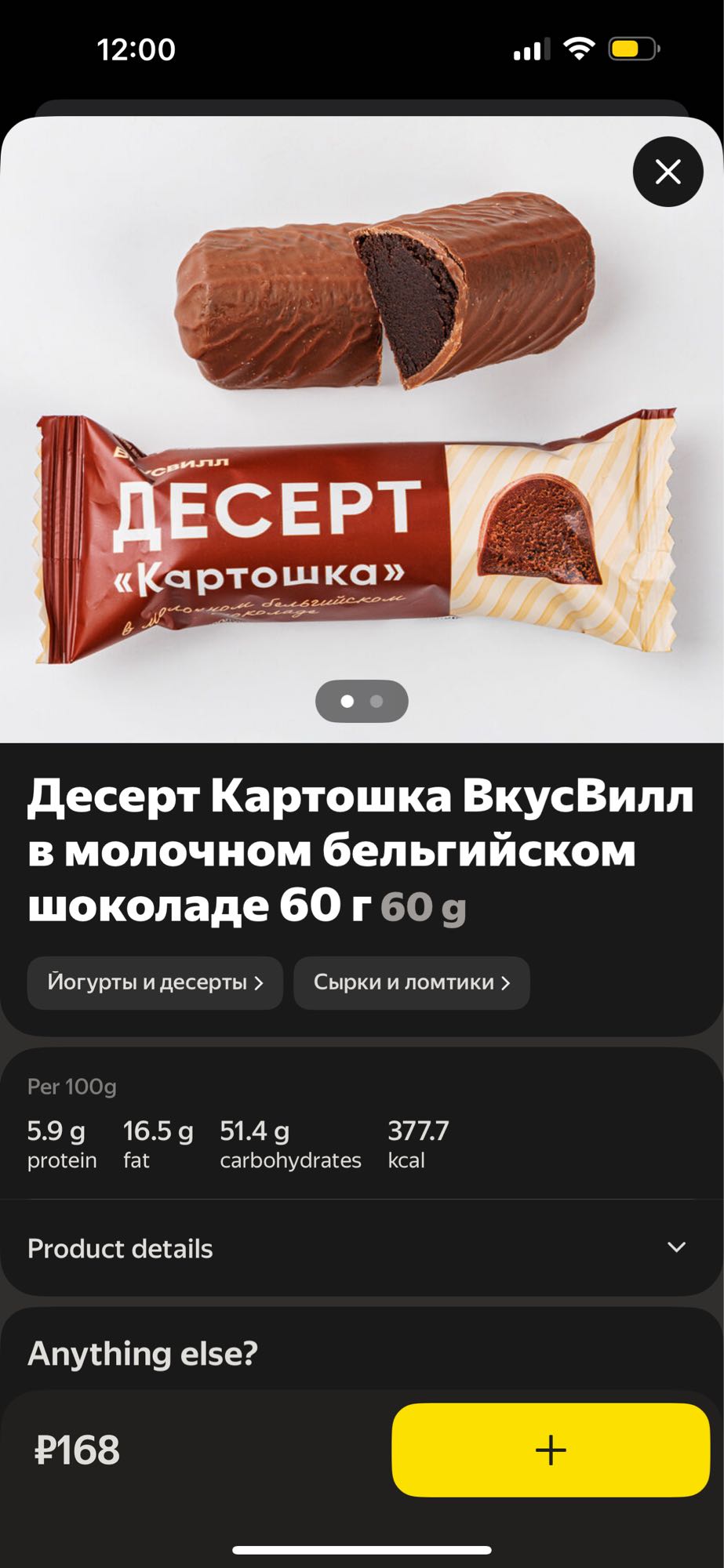Tap the Desert Kartoshka product photo
This screenshot has width=724, height=1568.
click(362, 392)
